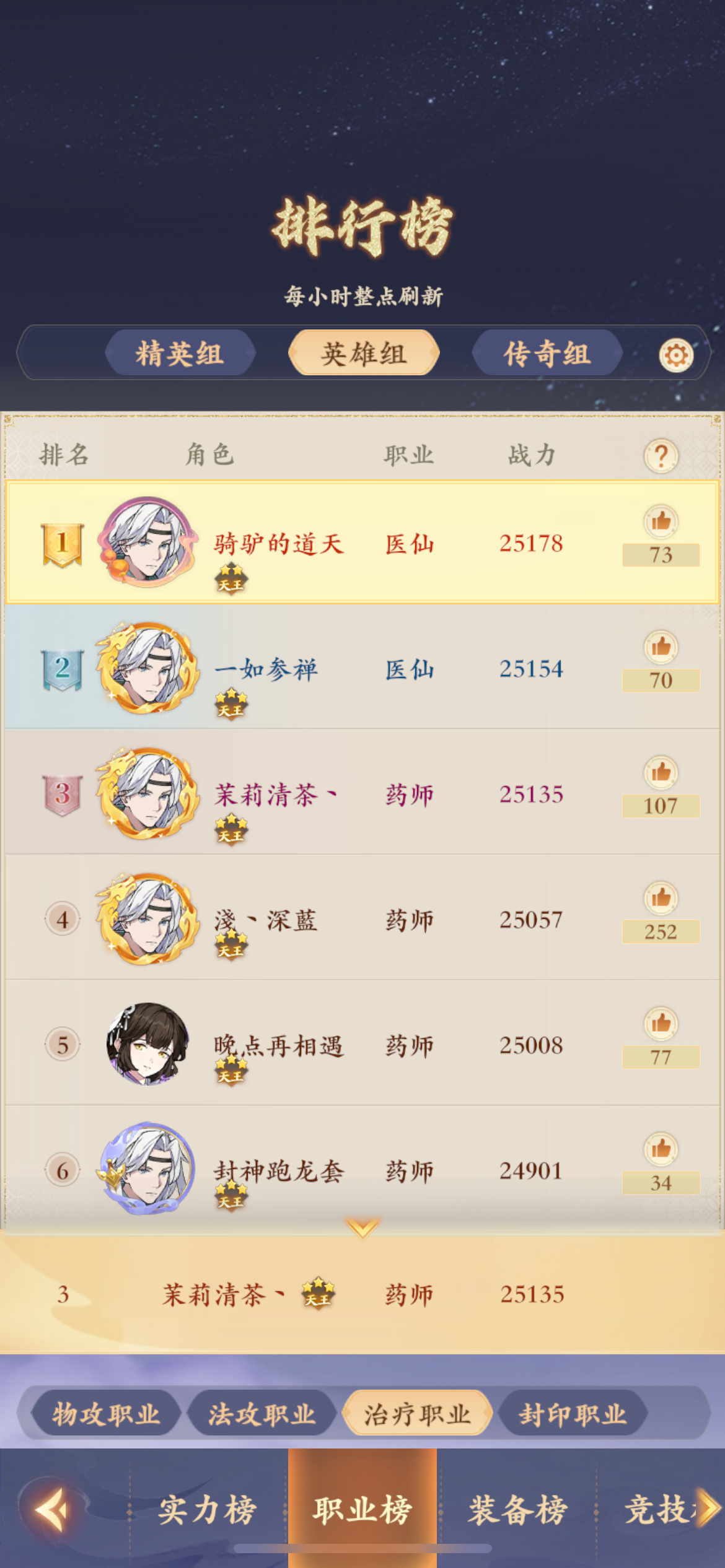Screen dimensions: 725x1568
Task: Give 一如参禅 a thumbs-up
Action: (x=661, y=647)
